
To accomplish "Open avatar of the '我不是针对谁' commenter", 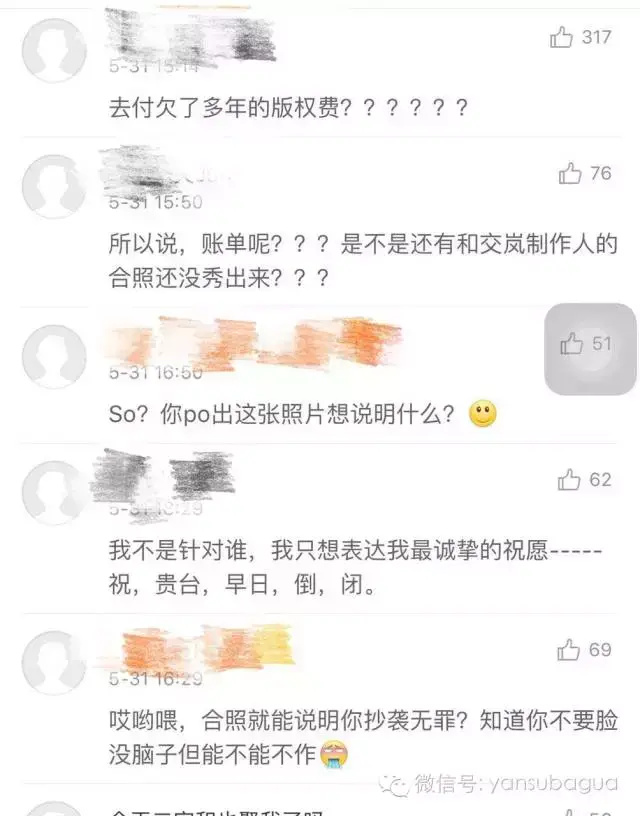I will tap(54, 492).
